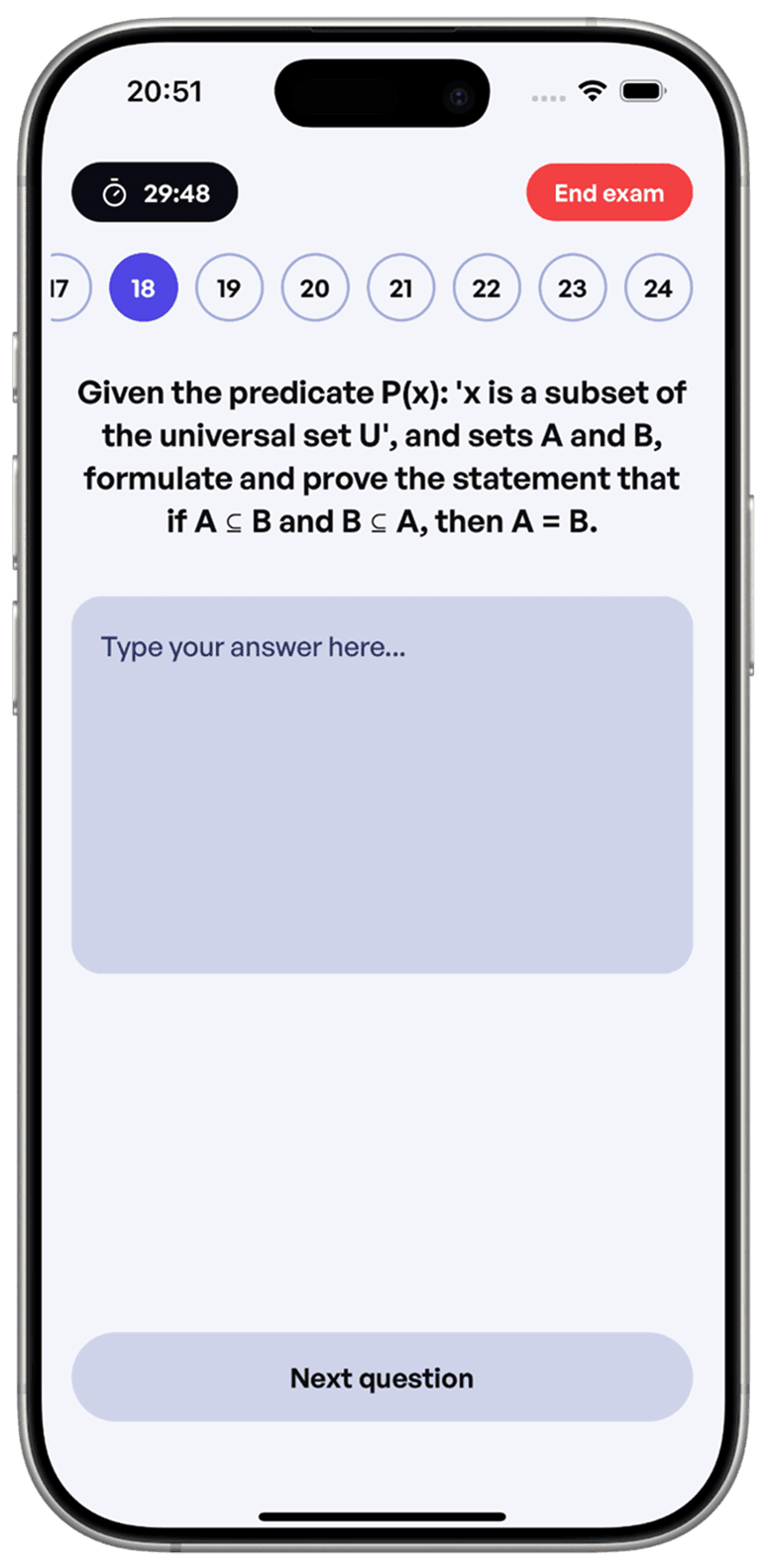Switch to question 21

click(x=400, y=288)
